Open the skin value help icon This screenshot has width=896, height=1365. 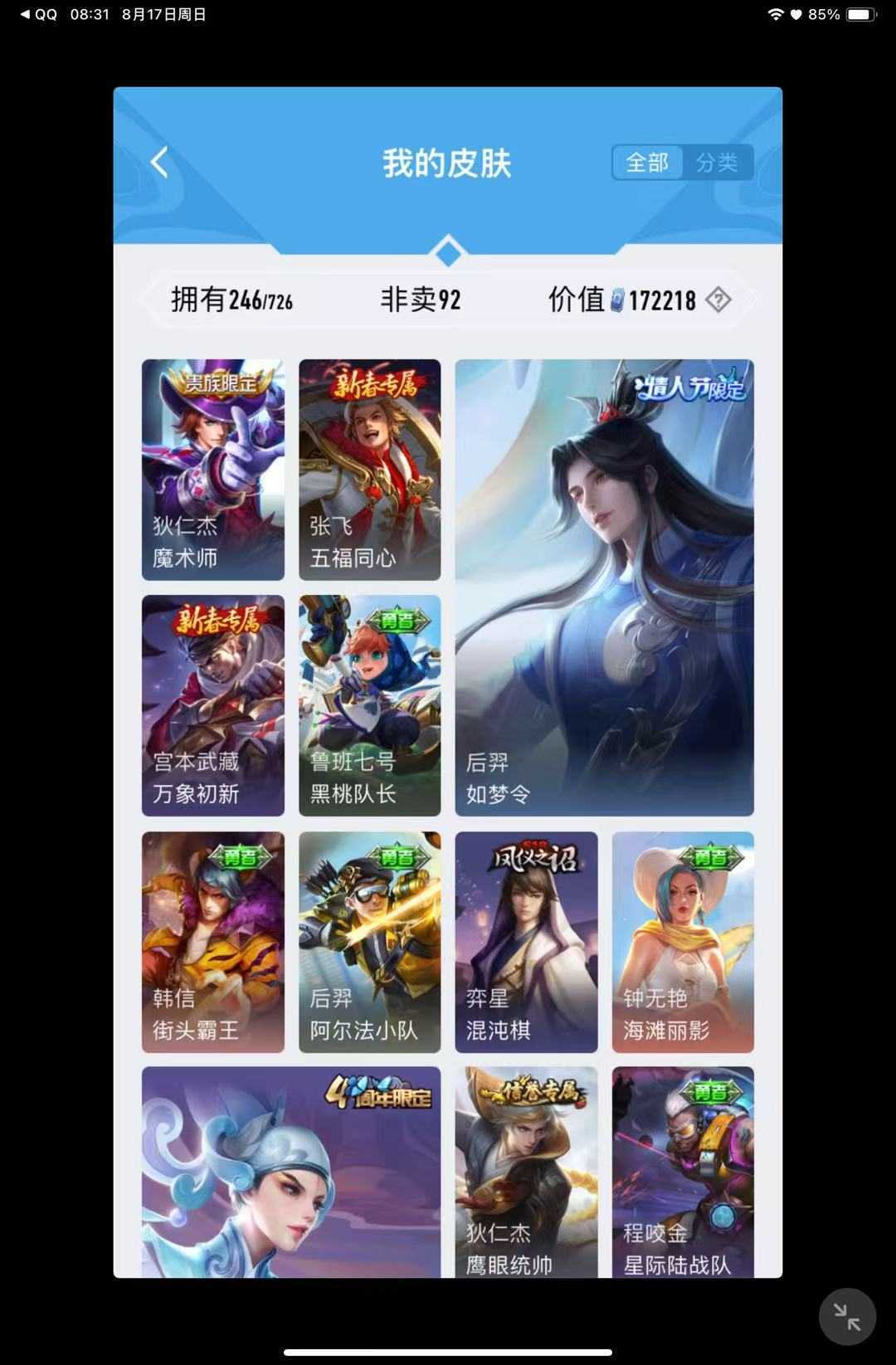pos(718,300)
